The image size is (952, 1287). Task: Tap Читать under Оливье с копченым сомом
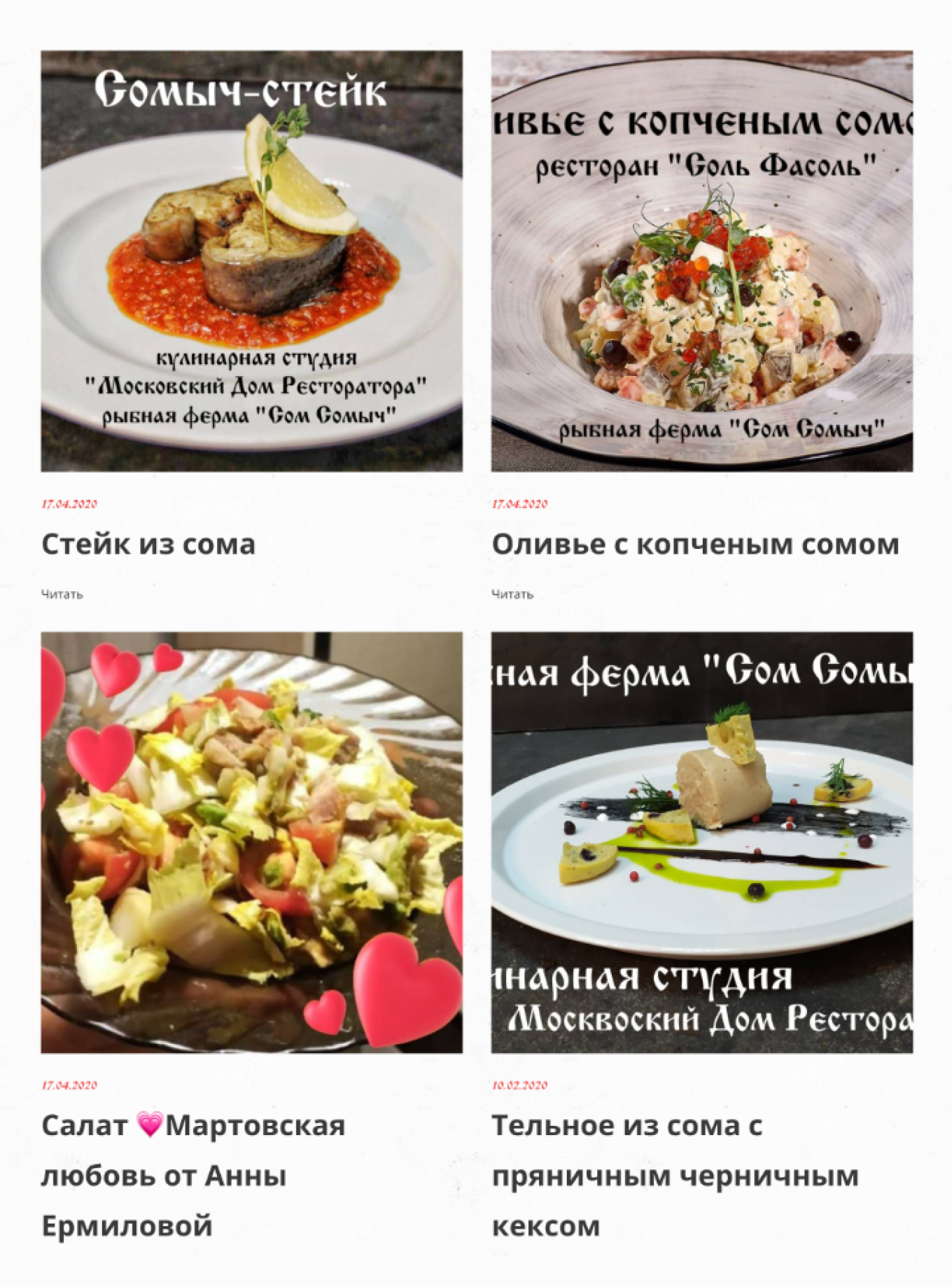[512, 594]
